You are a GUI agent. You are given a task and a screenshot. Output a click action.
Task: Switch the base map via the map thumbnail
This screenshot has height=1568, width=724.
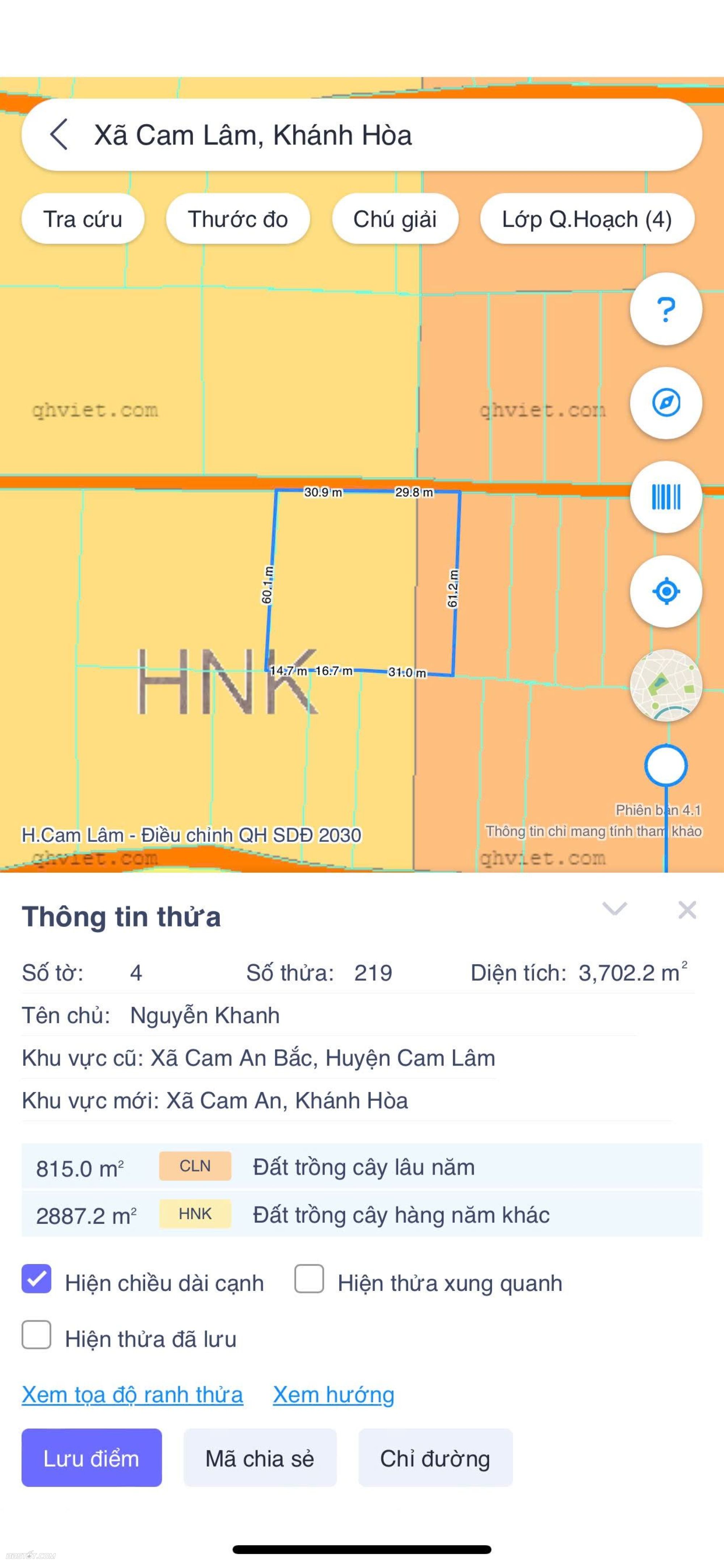pos(666,685)
